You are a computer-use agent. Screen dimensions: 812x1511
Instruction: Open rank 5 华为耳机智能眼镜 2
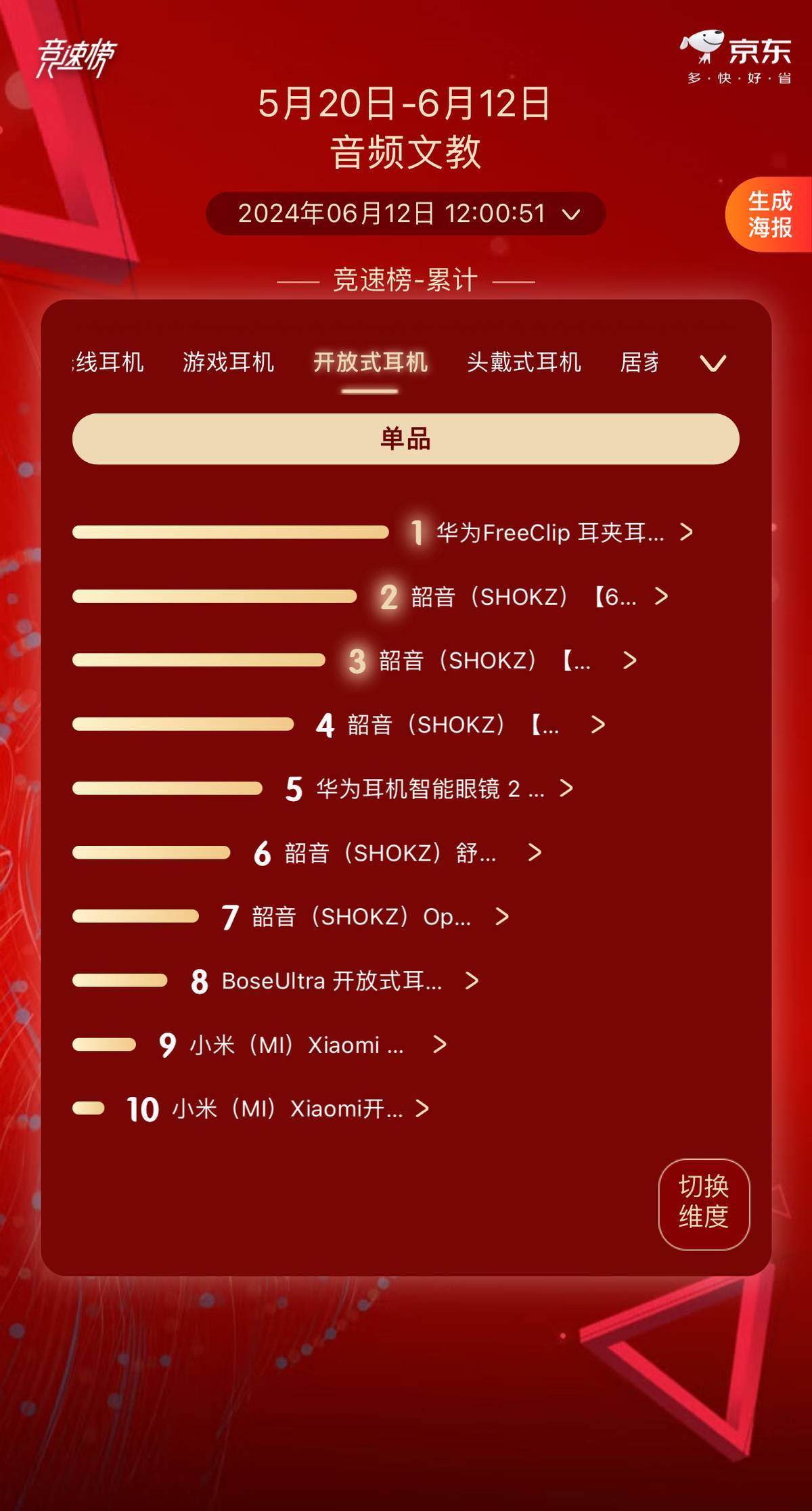(430, 789)
